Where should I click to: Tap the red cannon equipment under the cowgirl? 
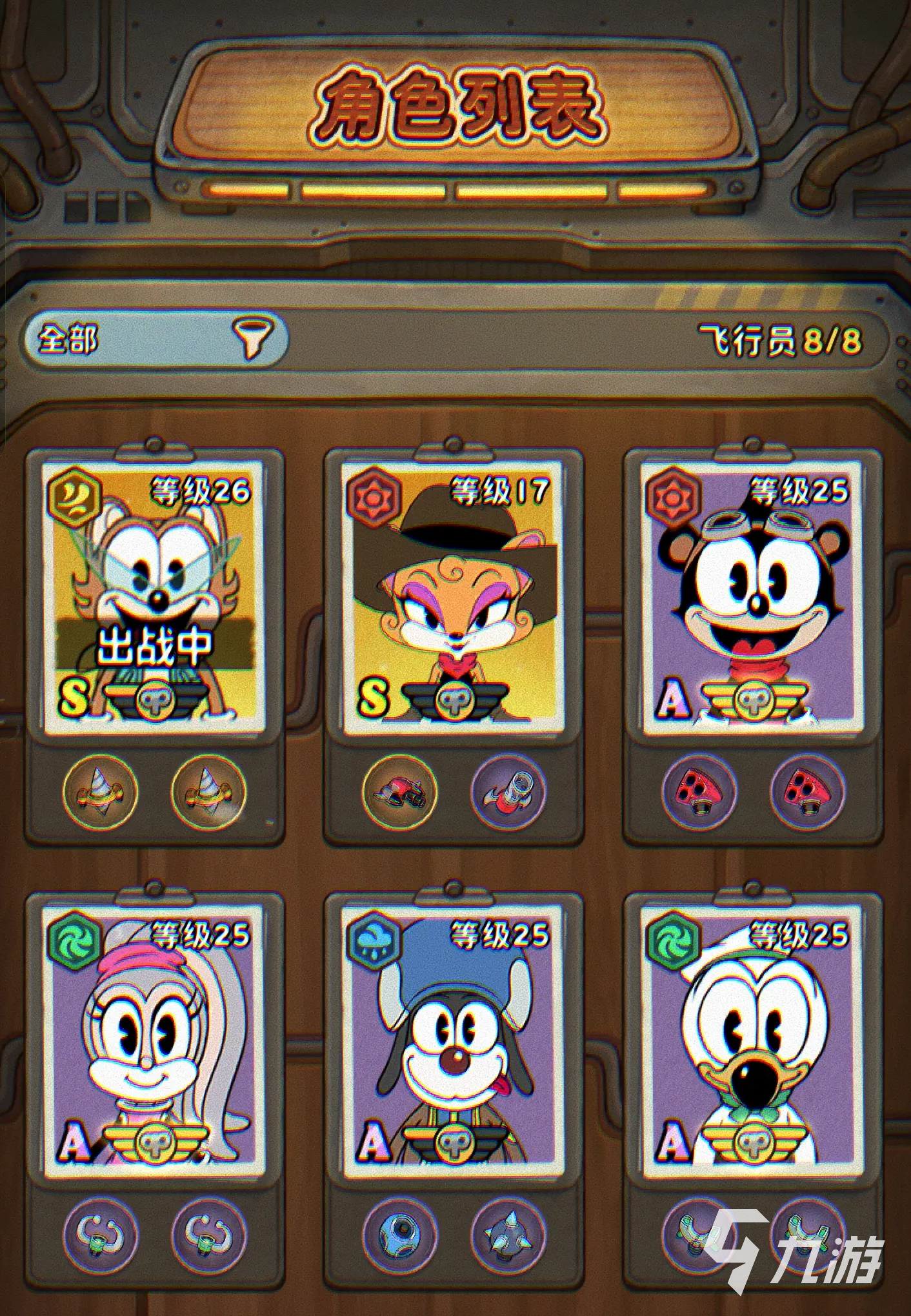pyautogui.click(x=399, y=792)
